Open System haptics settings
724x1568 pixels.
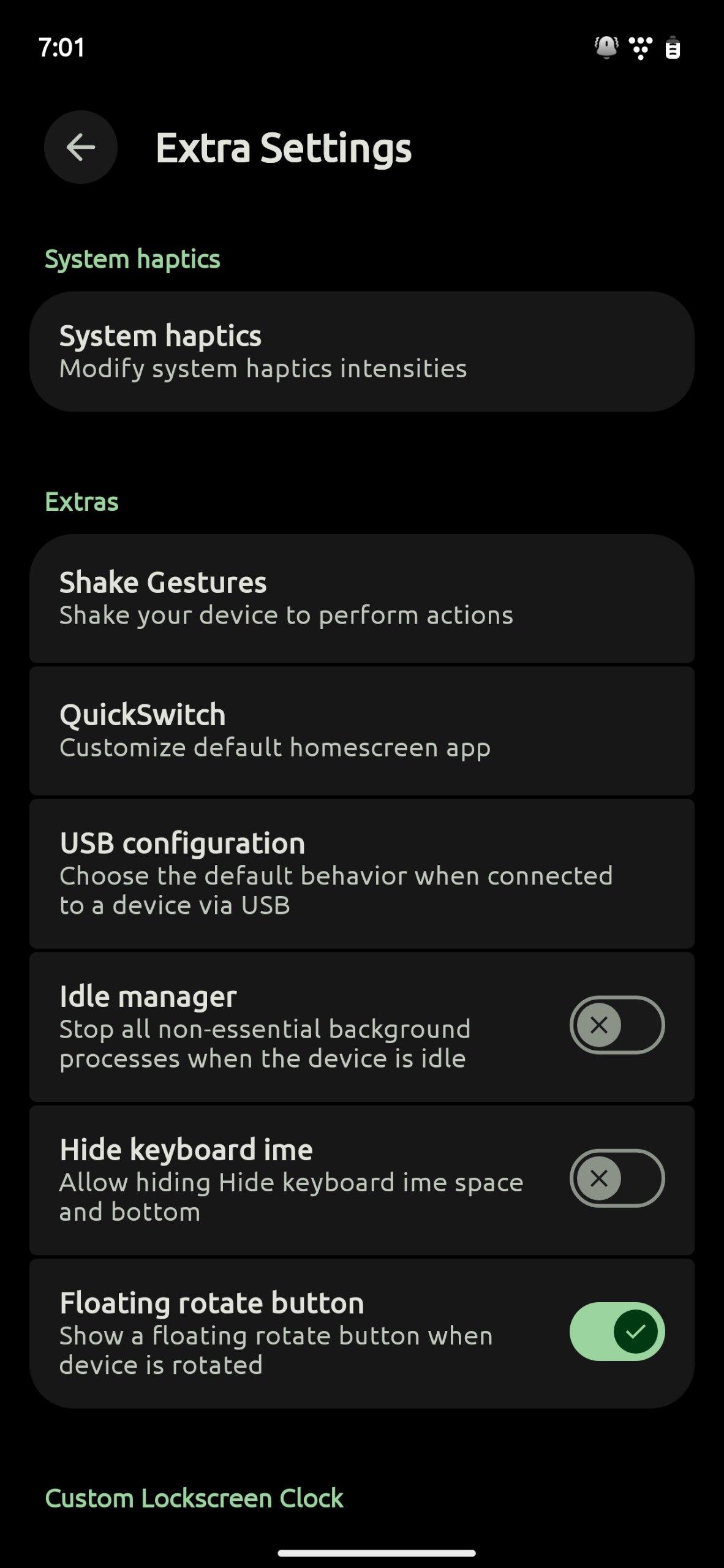[361, 352]
